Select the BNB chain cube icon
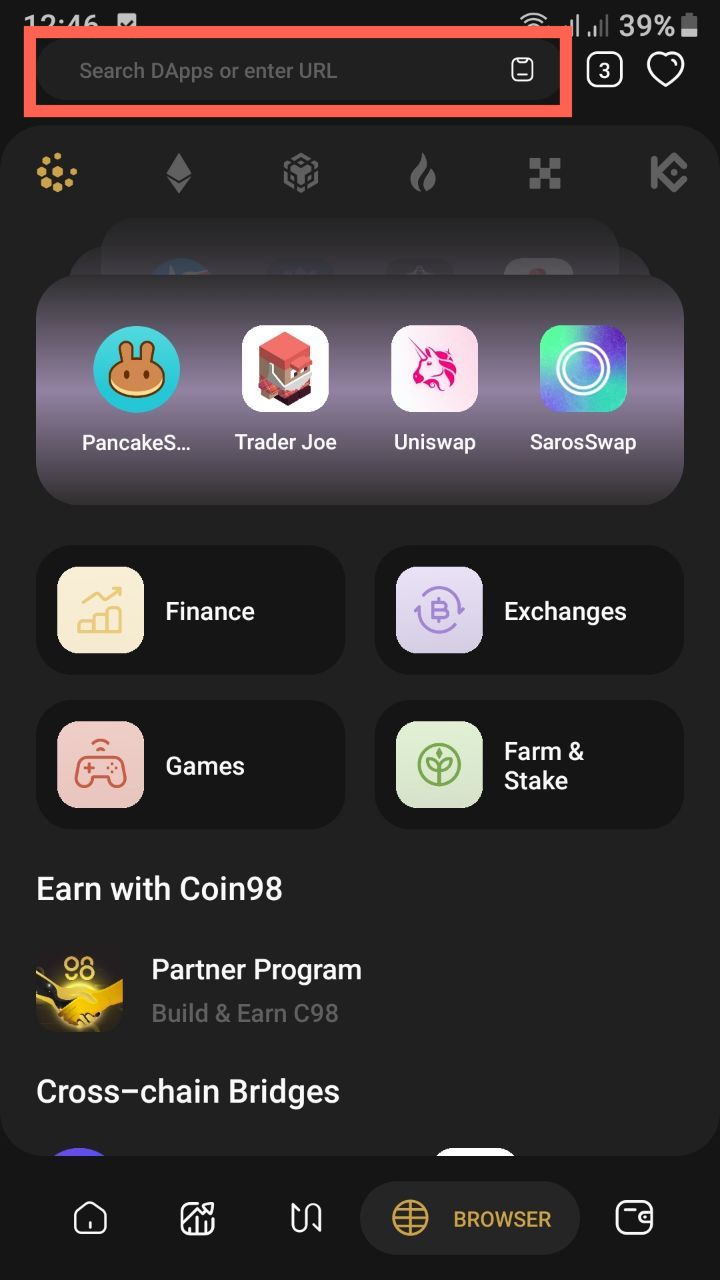Screen dimensions: 720x1280 (x=300, y=174)
